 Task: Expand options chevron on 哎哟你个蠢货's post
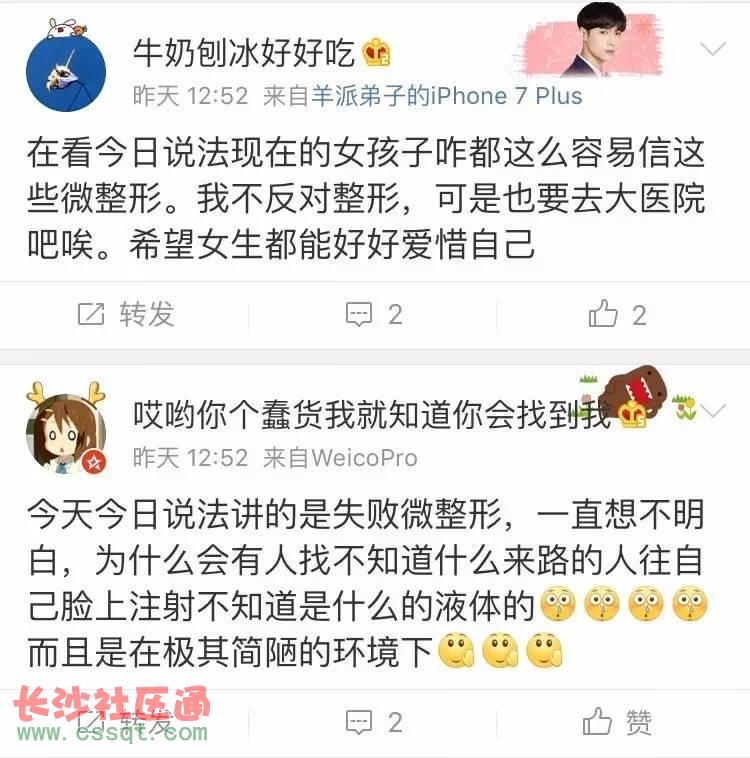point(713,410)
